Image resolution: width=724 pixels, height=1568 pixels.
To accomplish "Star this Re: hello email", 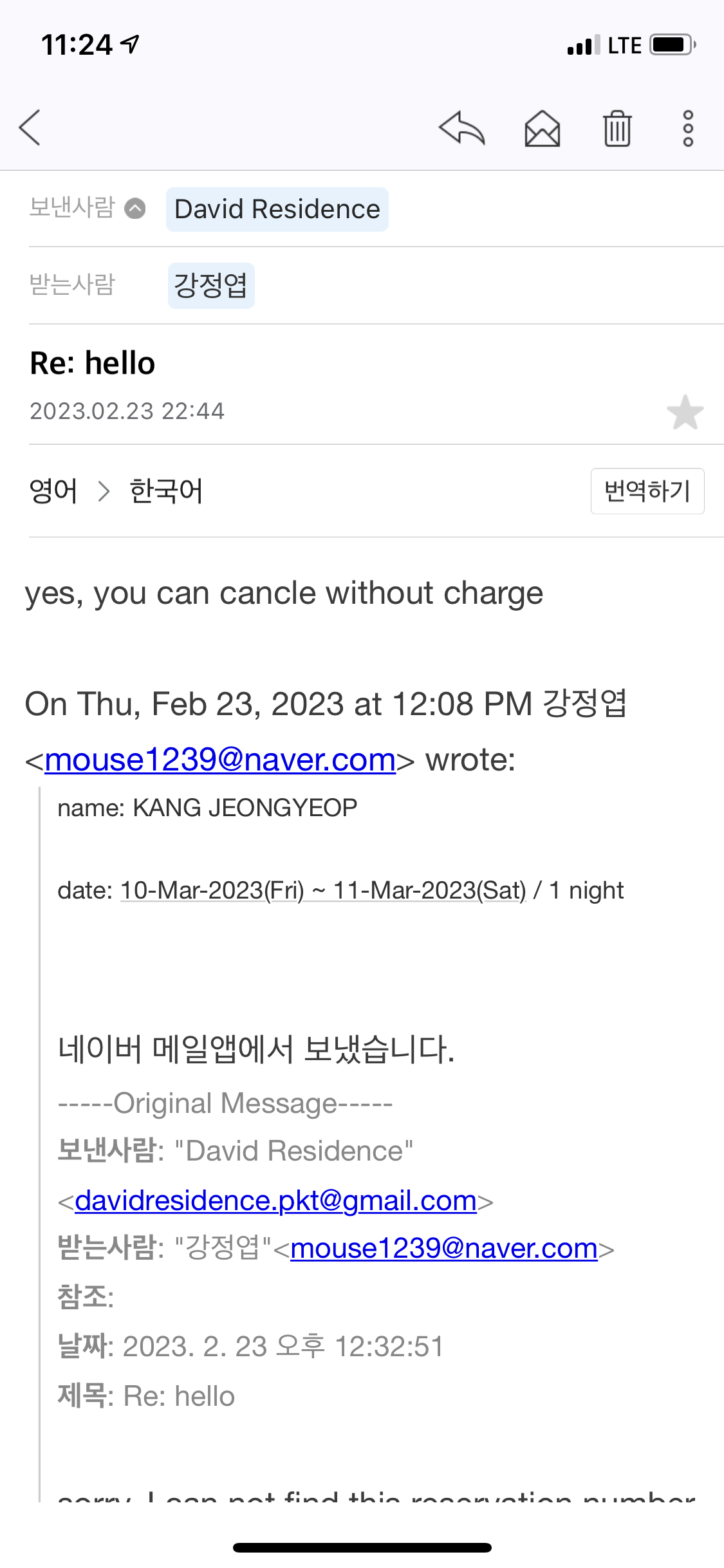I will tap(685, 412).
